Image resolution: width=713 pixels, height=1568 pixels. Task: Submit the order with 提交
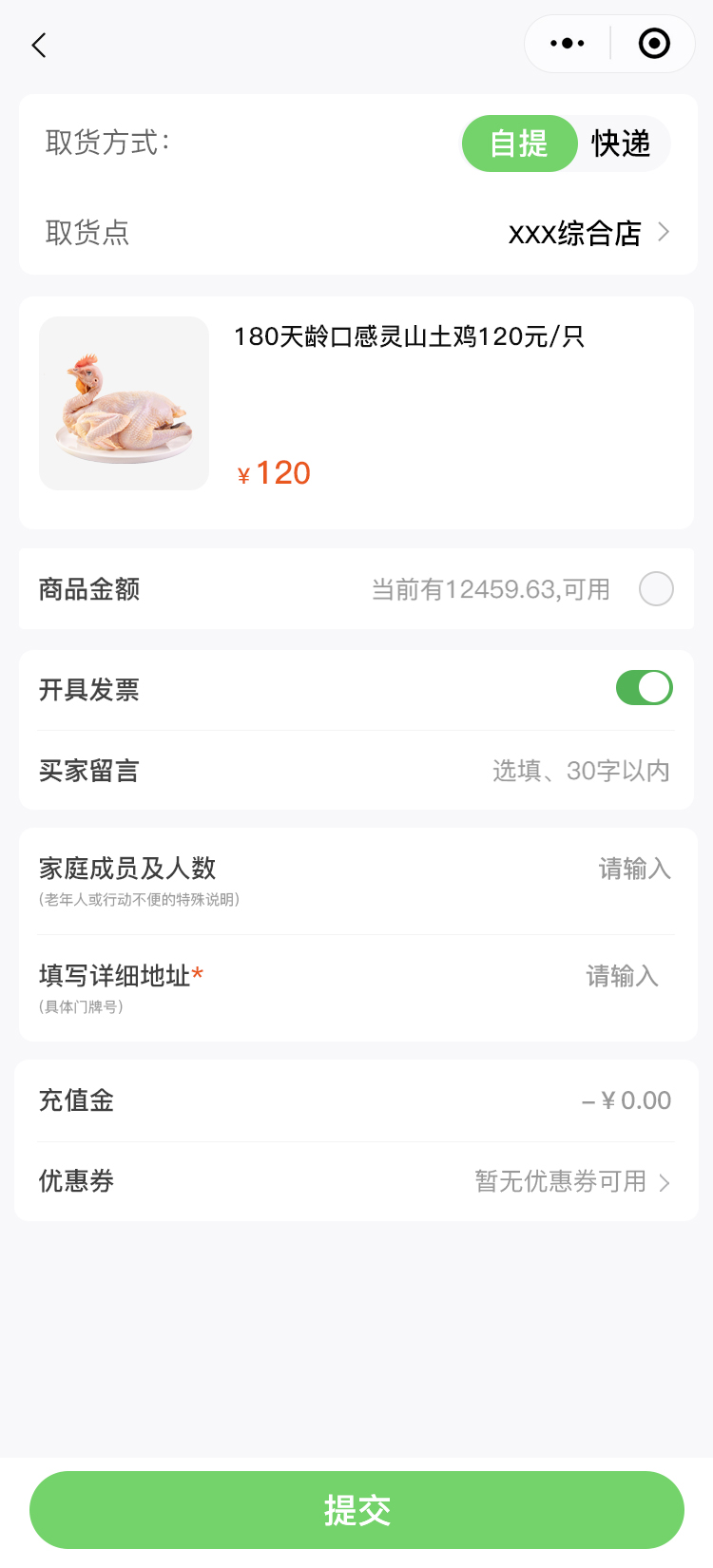point(356,1510)
